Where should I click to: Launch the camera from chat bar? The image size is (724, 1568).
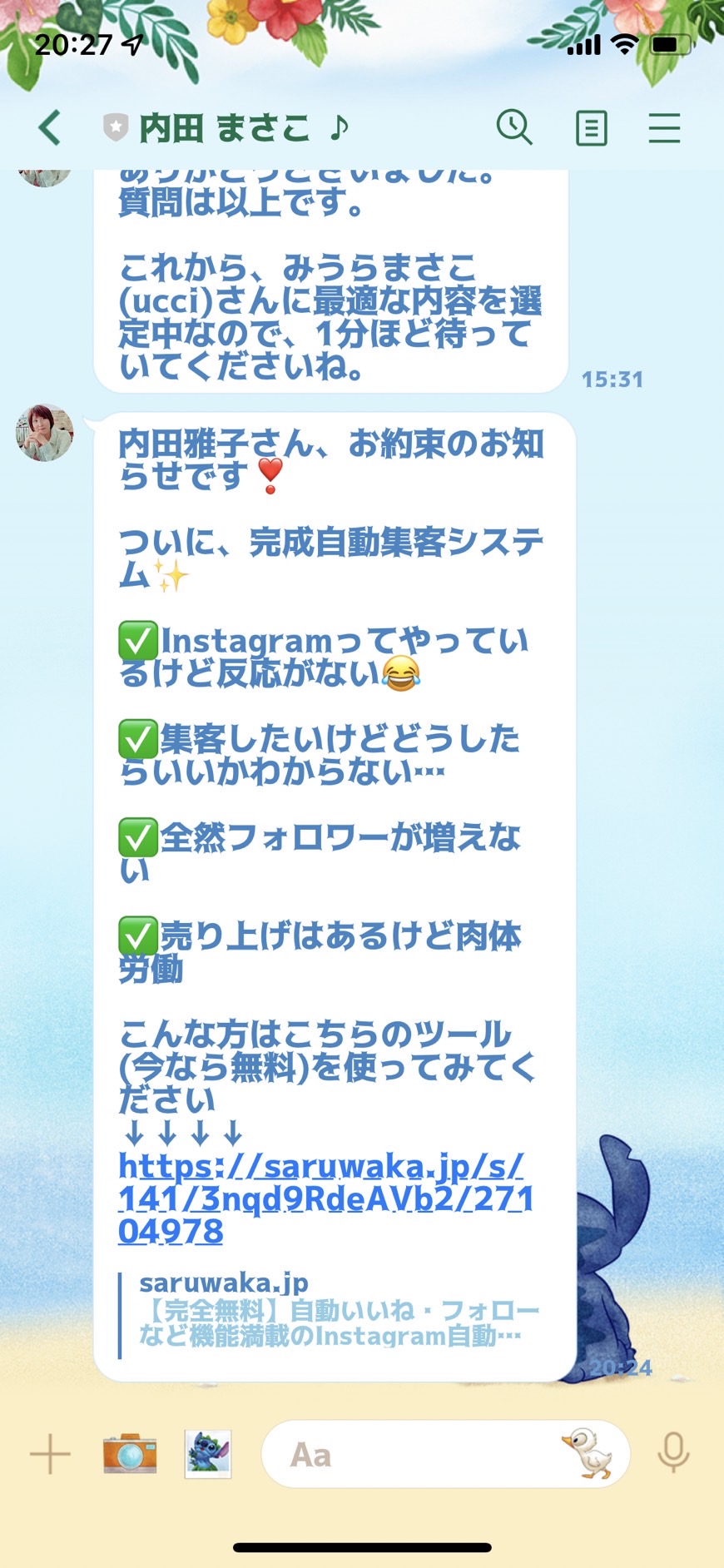(x=130, y=1453)
